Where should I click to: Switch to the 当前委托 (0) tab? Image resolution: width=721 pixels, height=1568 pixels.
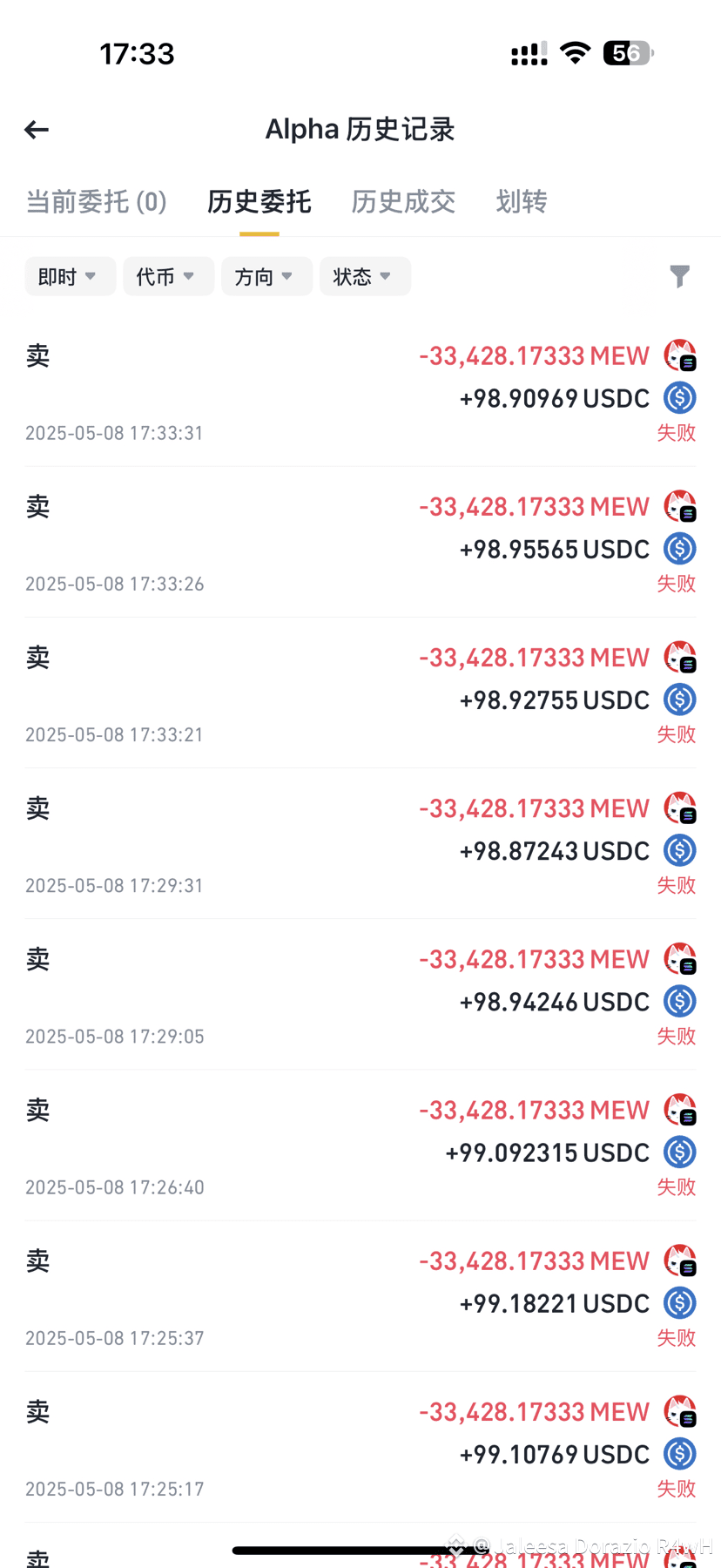(96, 202)
